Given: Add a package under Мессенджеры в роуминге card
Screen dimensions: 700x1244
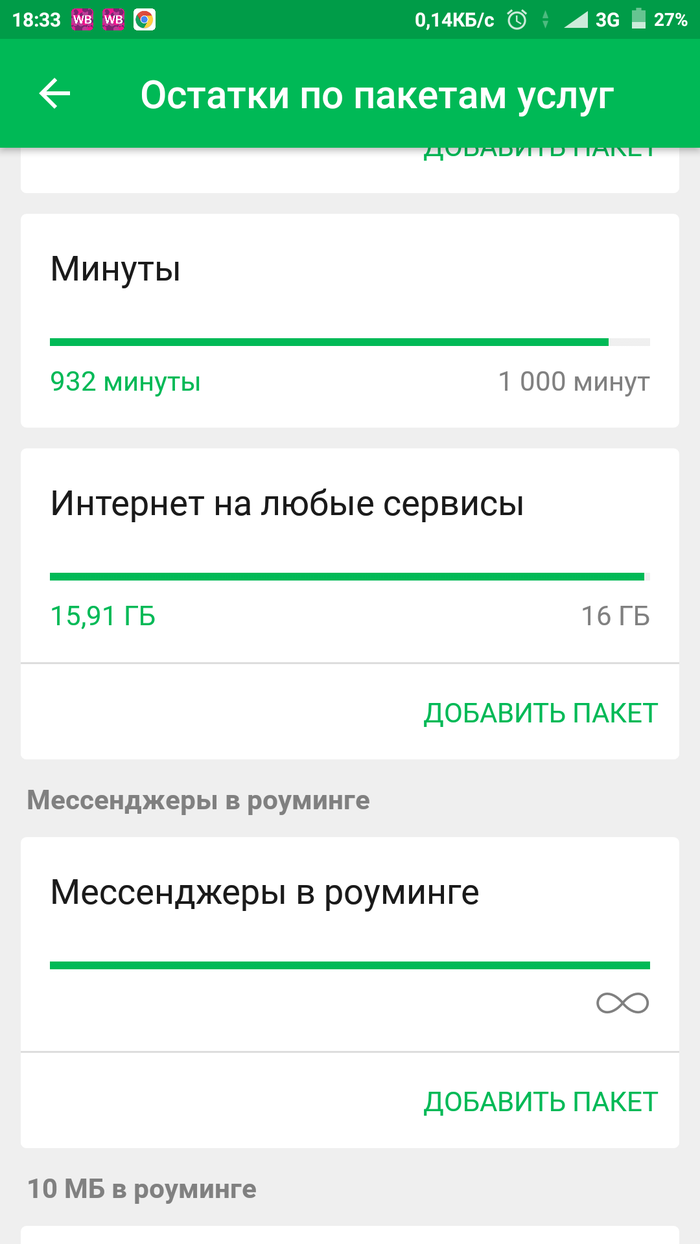Looking at the screenshot, I should 540,1102.
